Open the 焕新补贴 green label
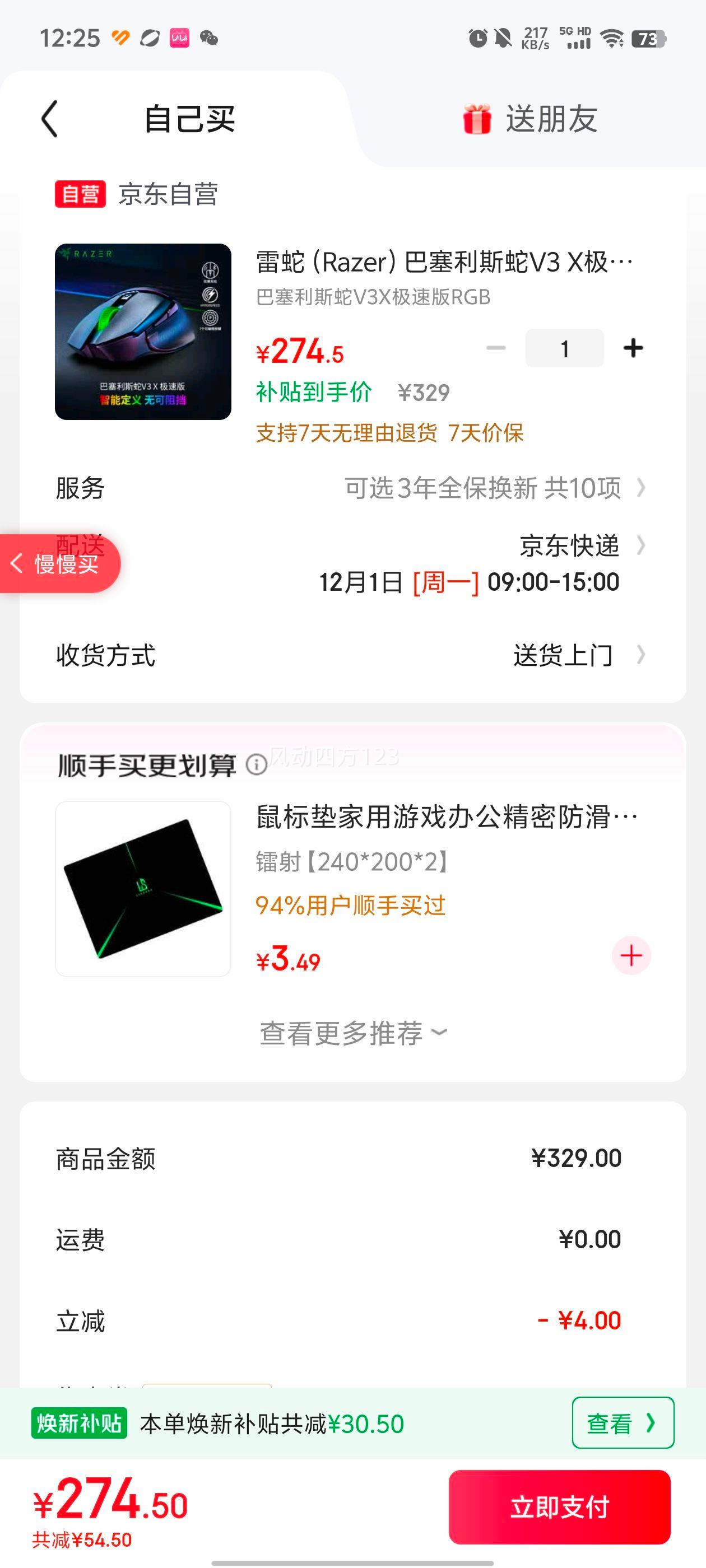Viewport: 706px width, 1568px height. pyautogui.click(x=79, y=1424)
